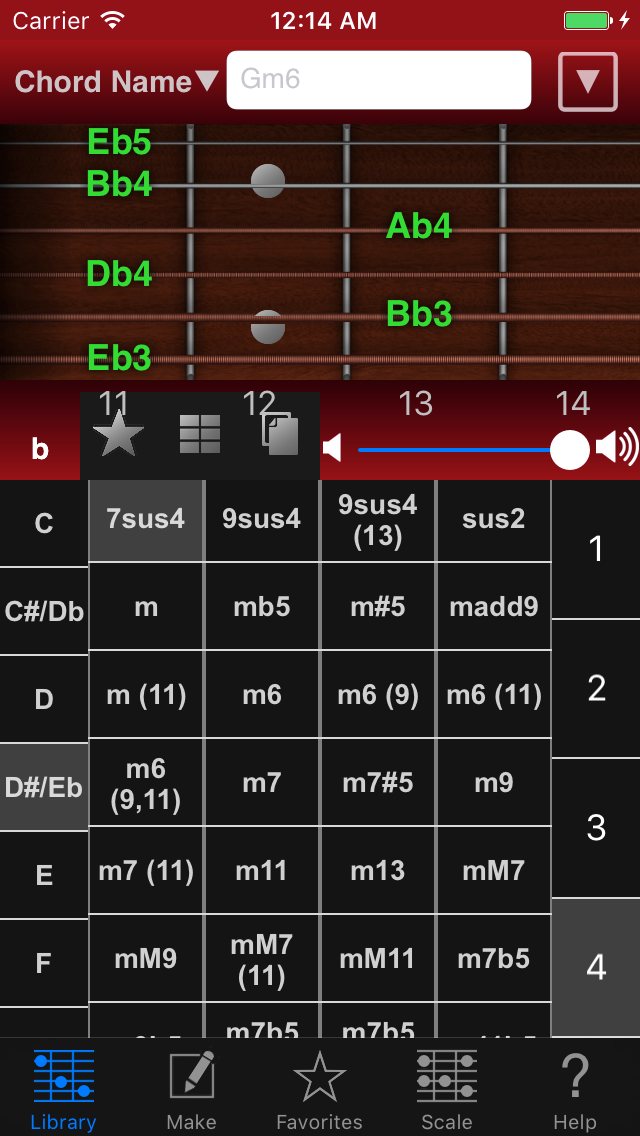Select root note C
The height and width of the screenshot is (1136, 640).
pyautogui.click(x=44, y=523)
